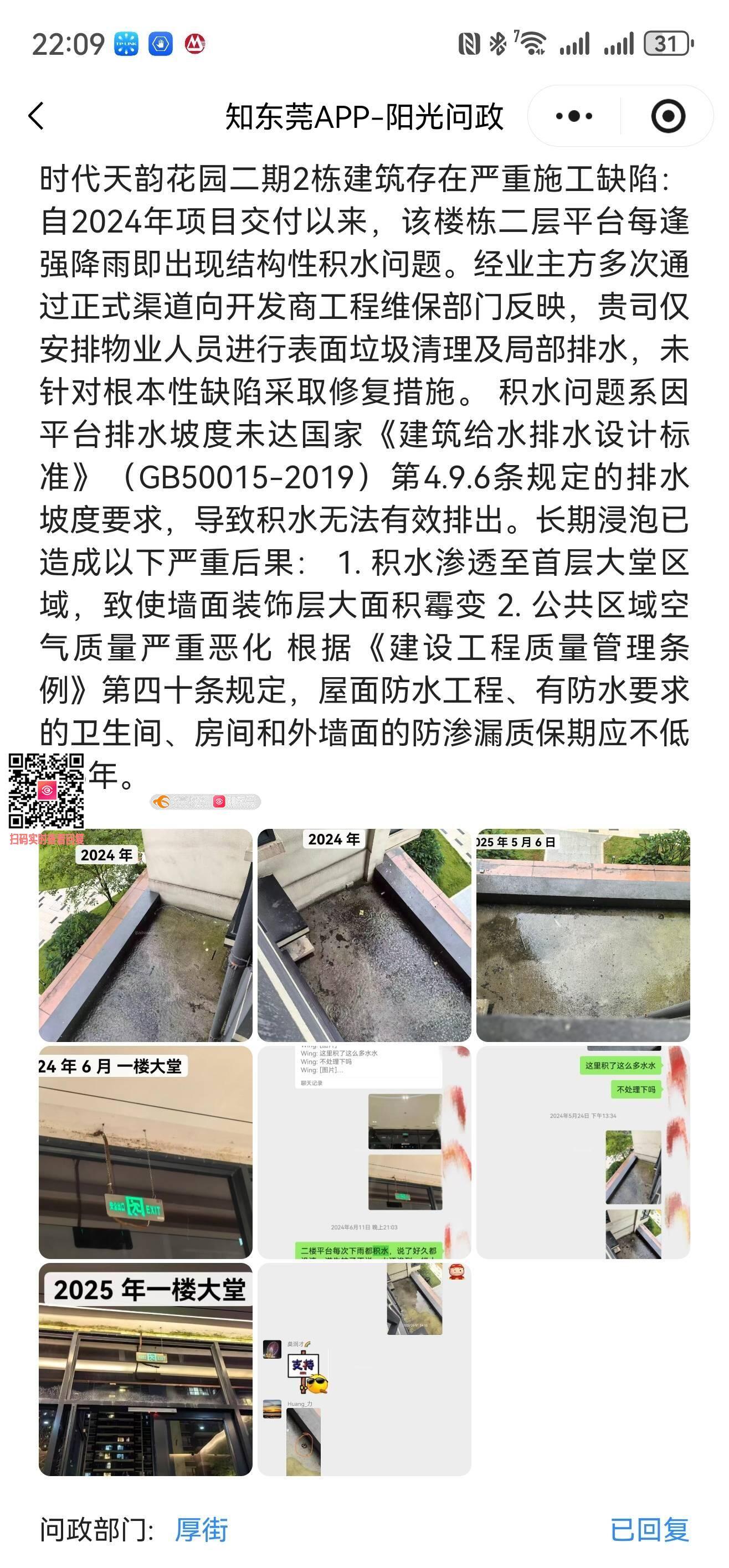
Task: Open the first photo labeled 2024年
Action: [x=145, y=935]
